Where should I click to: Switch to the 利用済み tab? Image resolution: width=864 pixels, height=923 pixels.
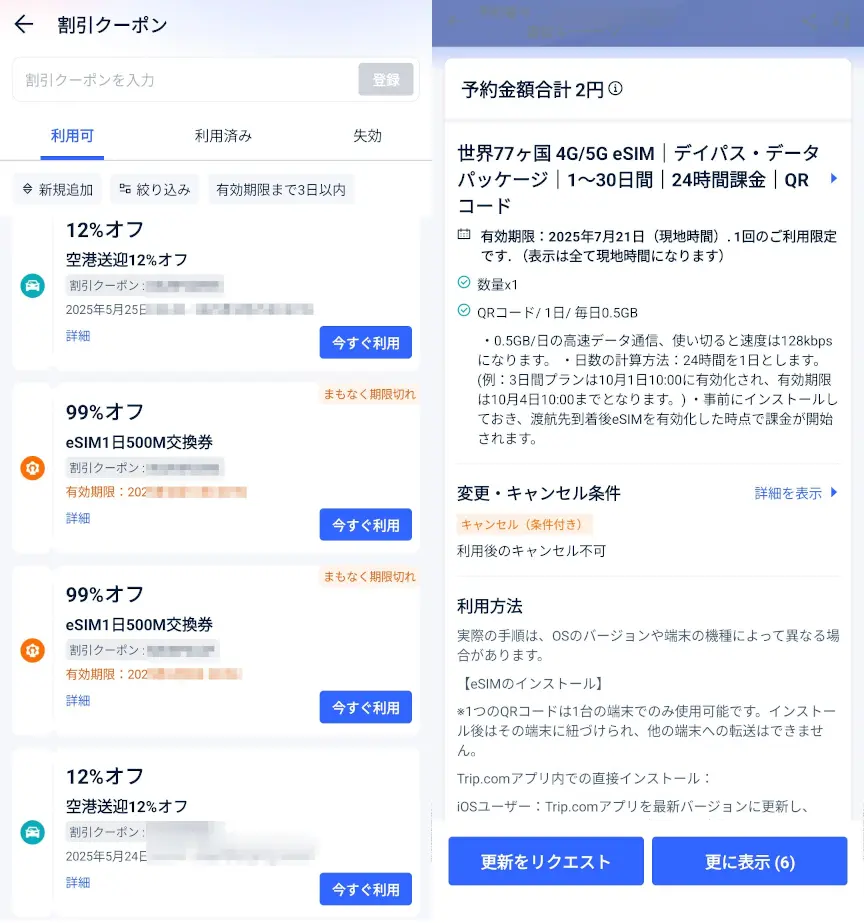coord(223,136)
